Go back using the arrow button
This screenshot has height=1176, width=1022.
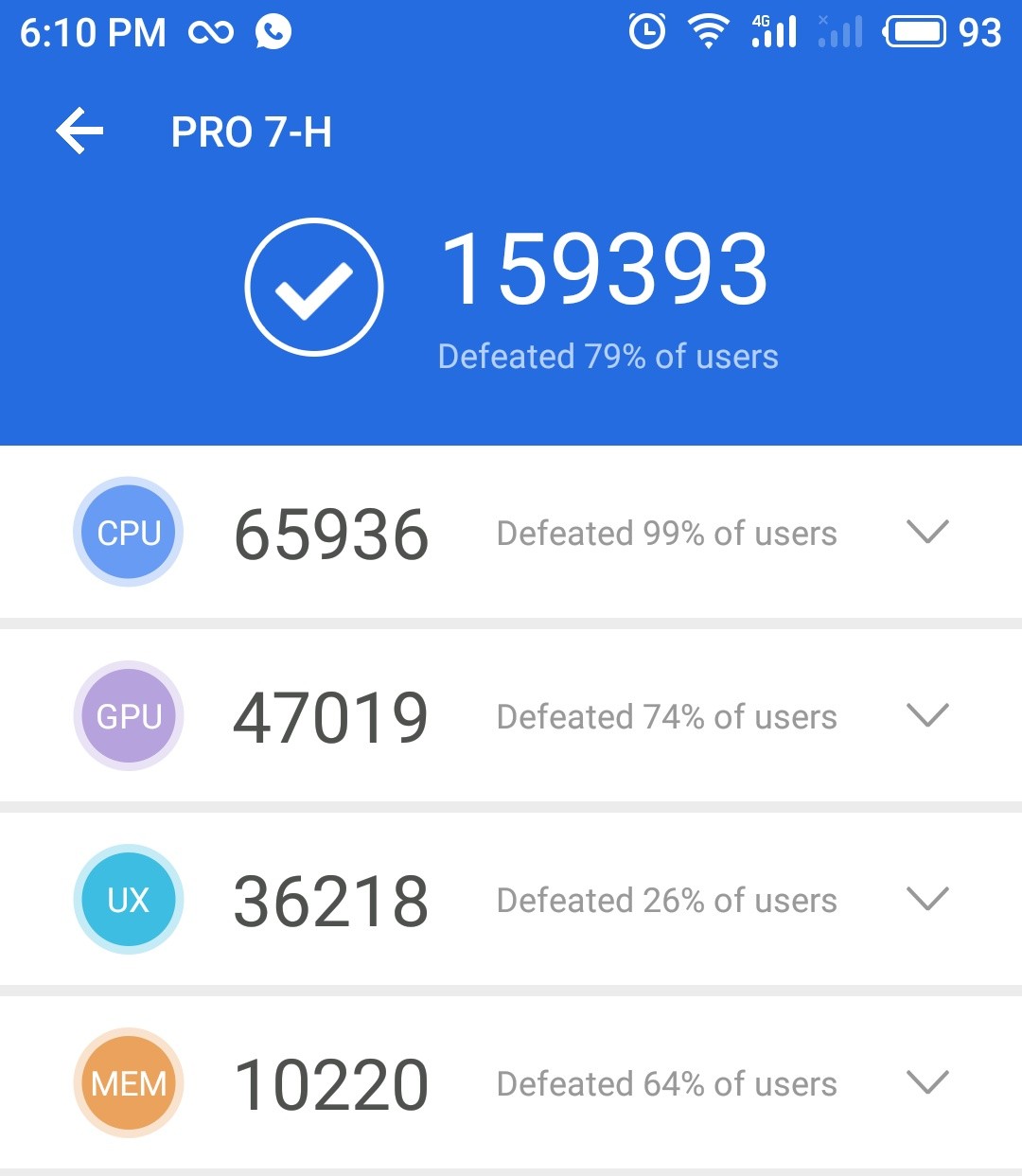coord(80,132)
